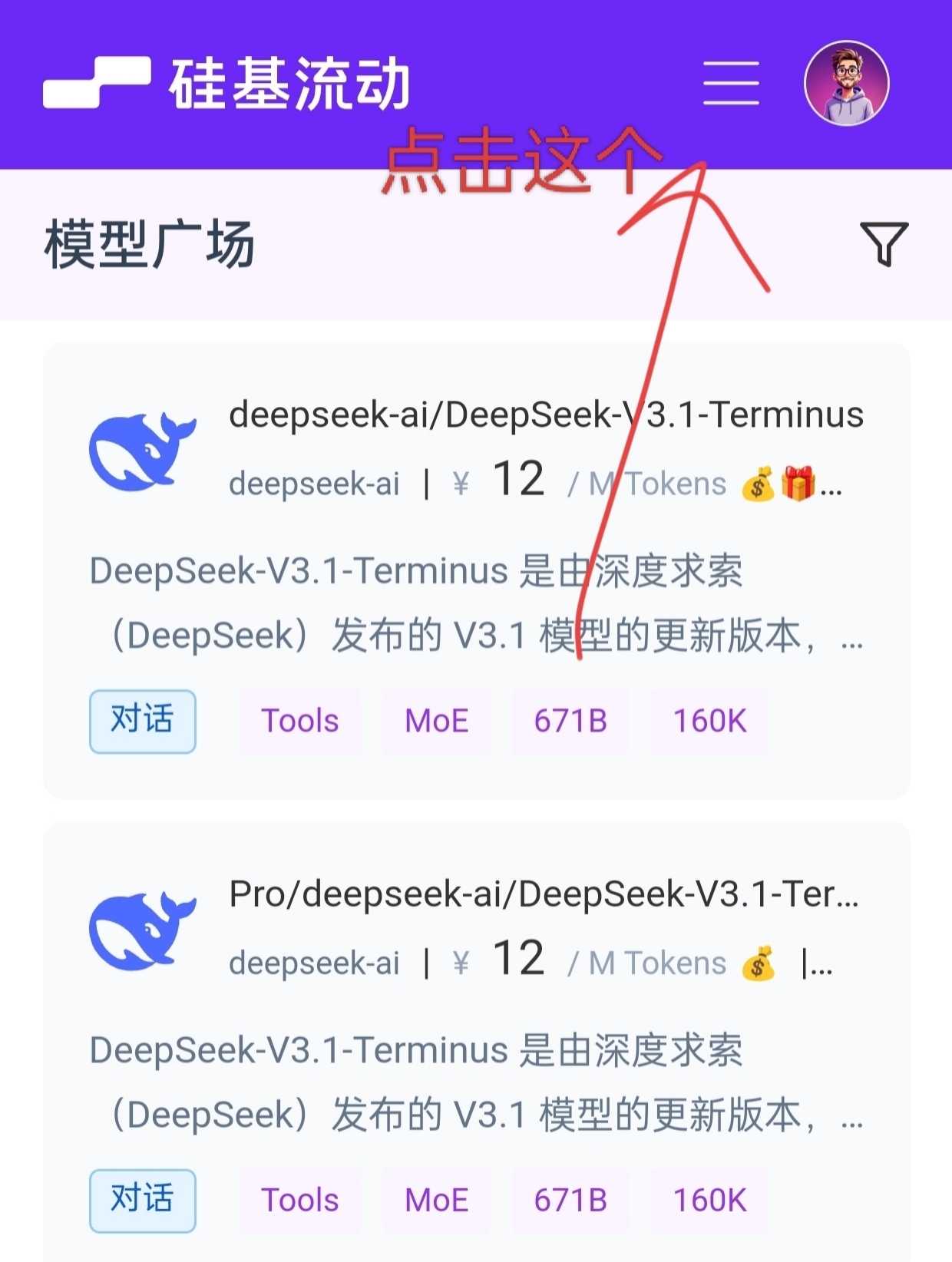Screen dimensions: 952x1262
Task: Open the deepseek-ai/DeepSeek-V3.1-Terminus model card
Action: click(x=545, y=415)
